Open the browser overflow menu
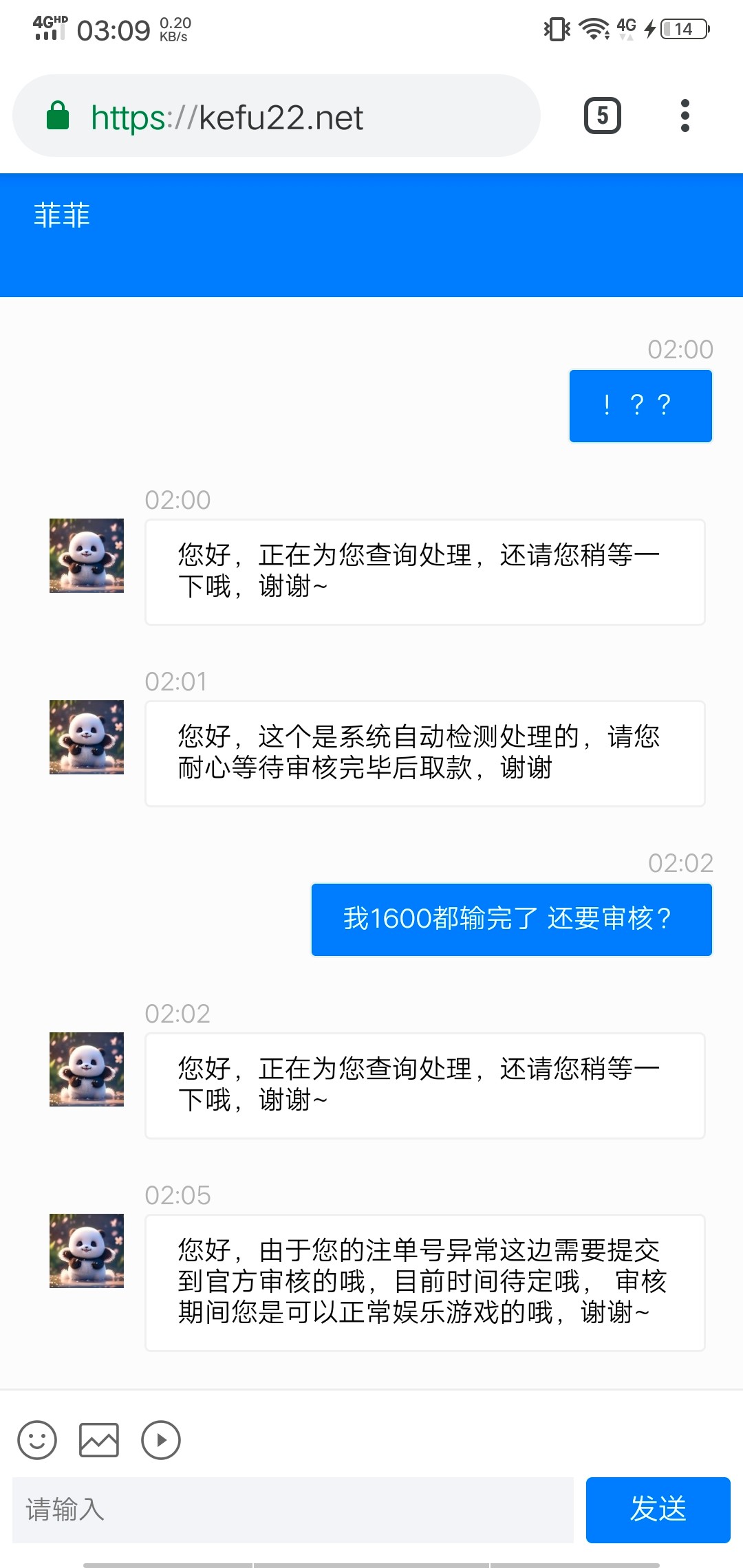The width and height of the screenshot is (743, 1568). coord(684,116)
